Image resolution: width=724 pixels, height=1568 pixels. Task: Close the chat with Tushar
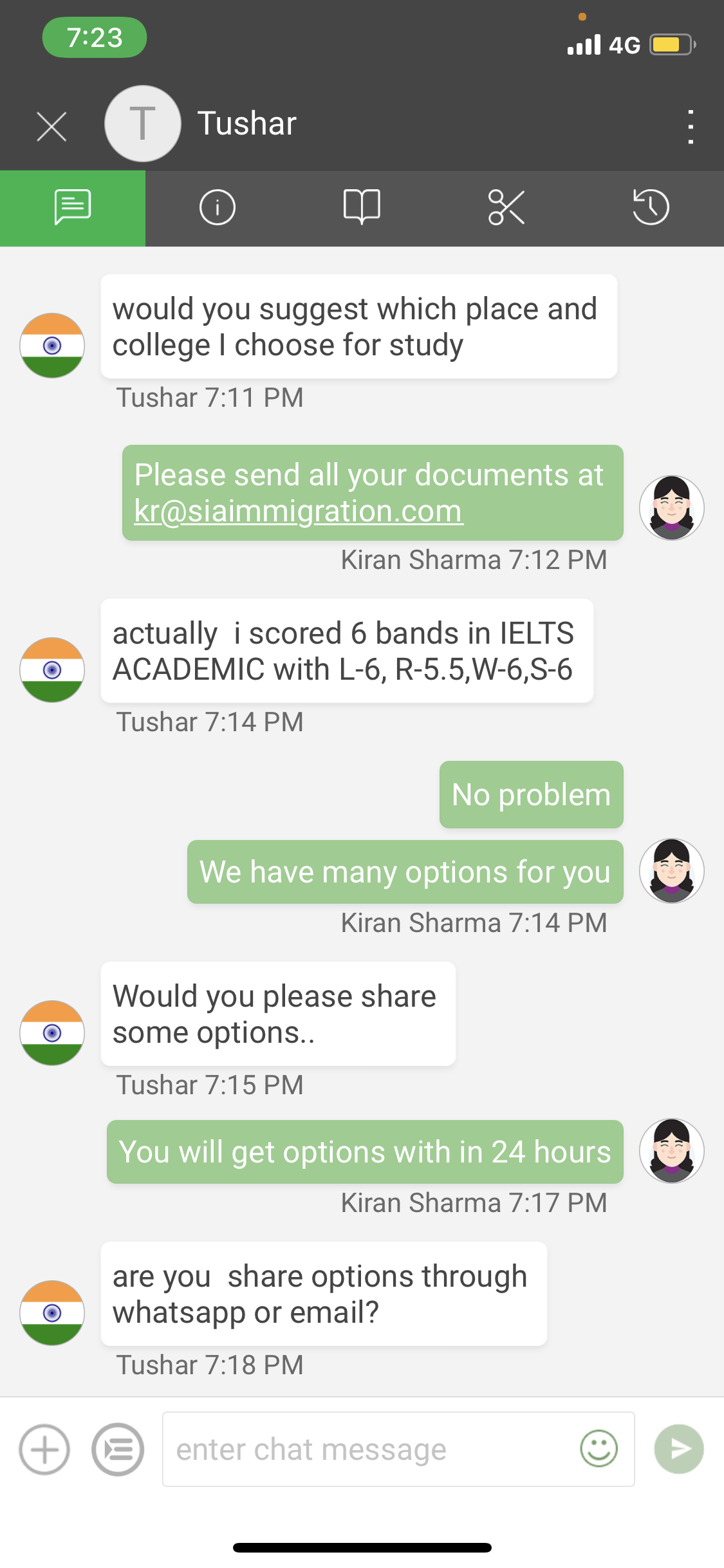pos(51,126)
